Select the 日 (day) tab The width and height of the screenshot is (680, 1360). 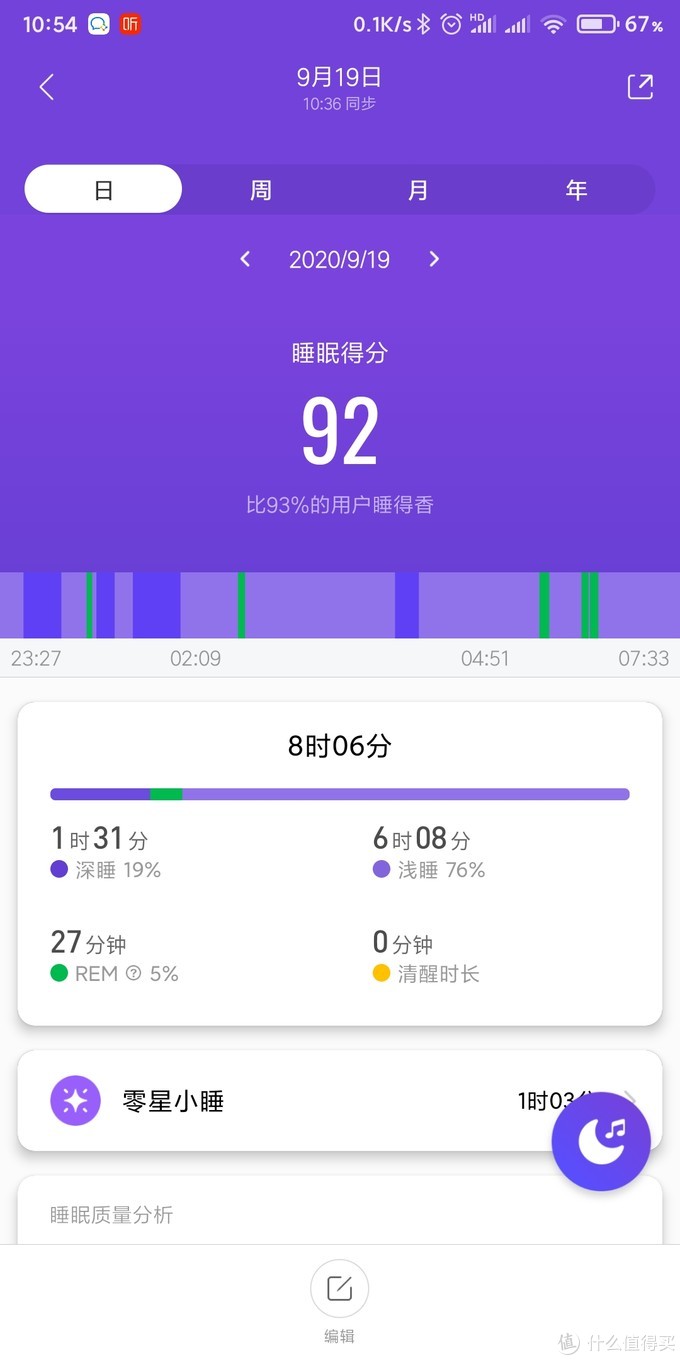103,190
